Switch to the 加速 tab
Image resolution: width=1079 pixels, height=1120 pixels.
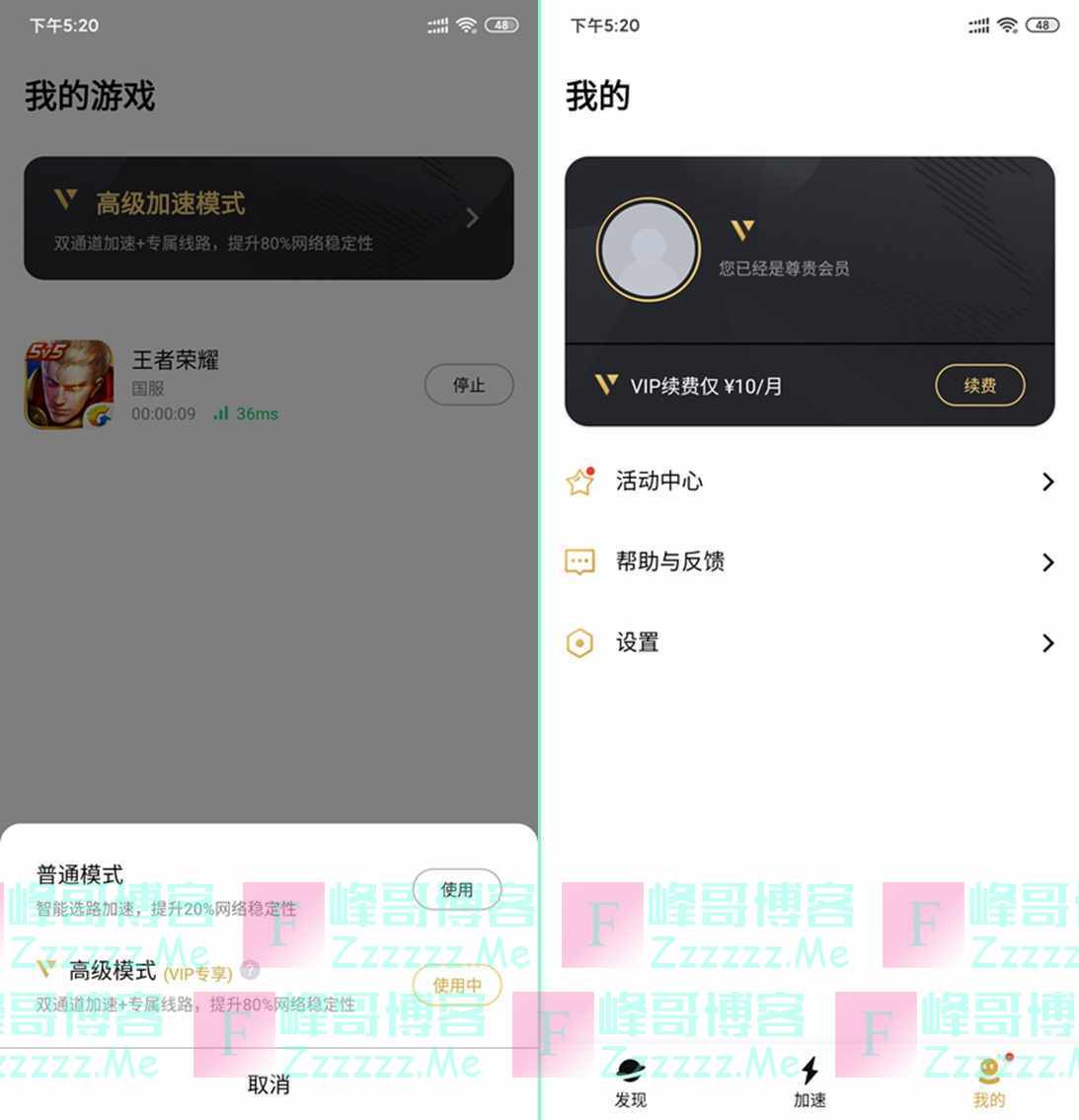tap(809, 1081)
